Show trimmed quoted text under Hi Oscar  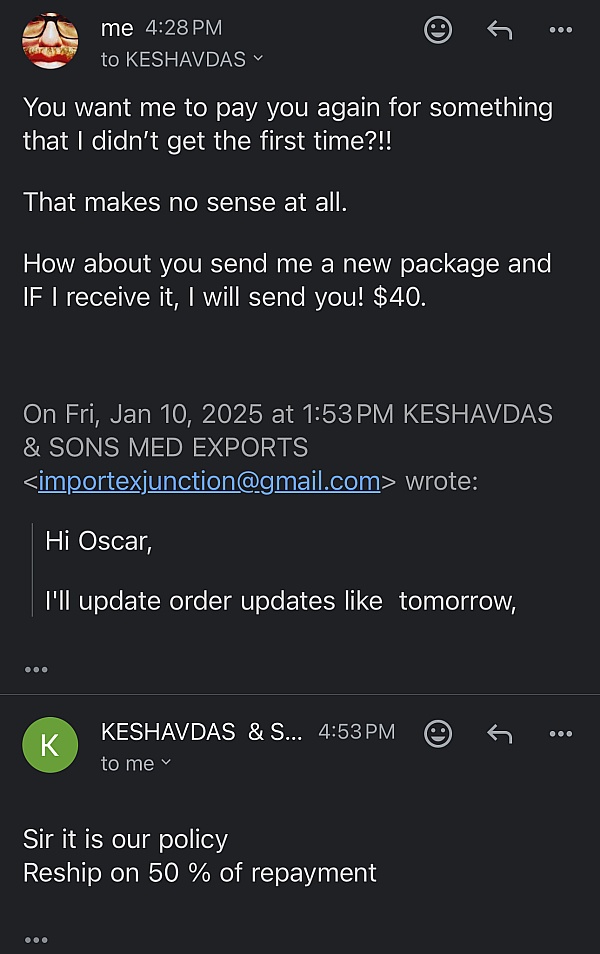pos(36,669)
